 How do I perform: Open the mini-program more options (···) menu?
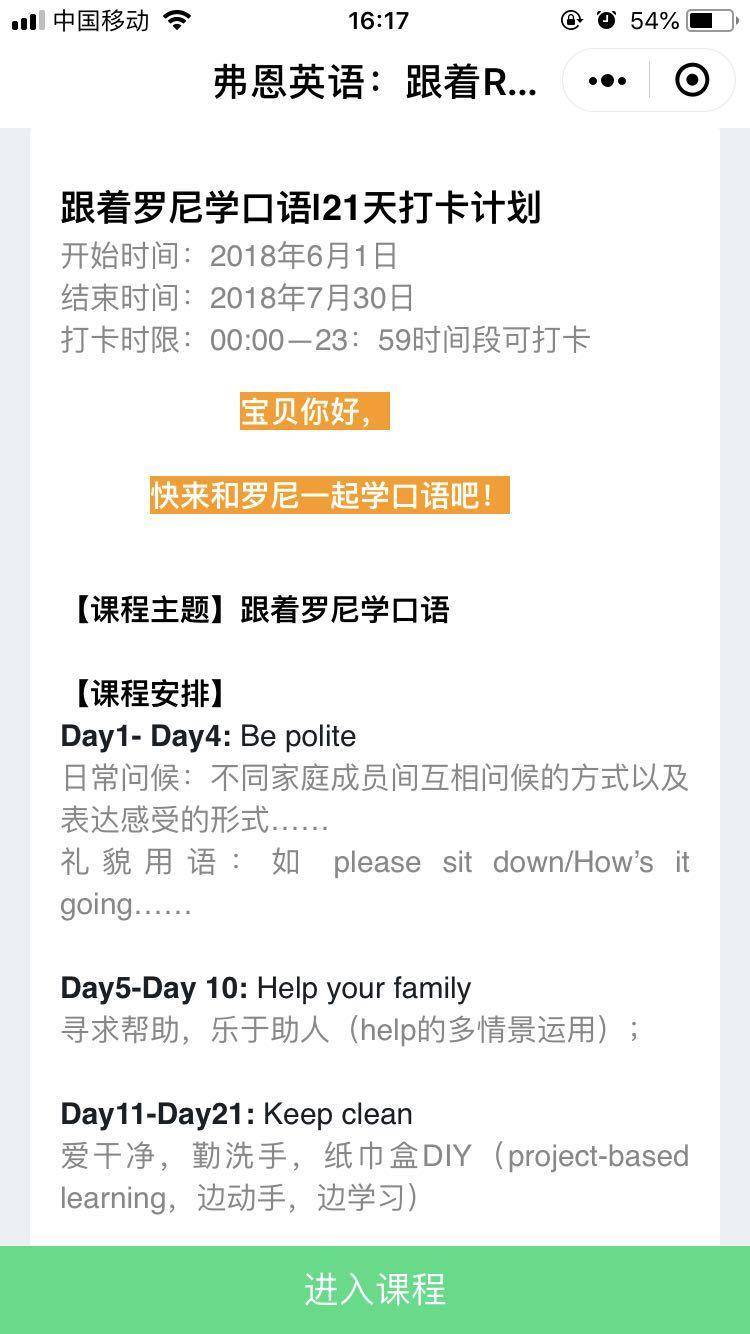tap(605, 80)
